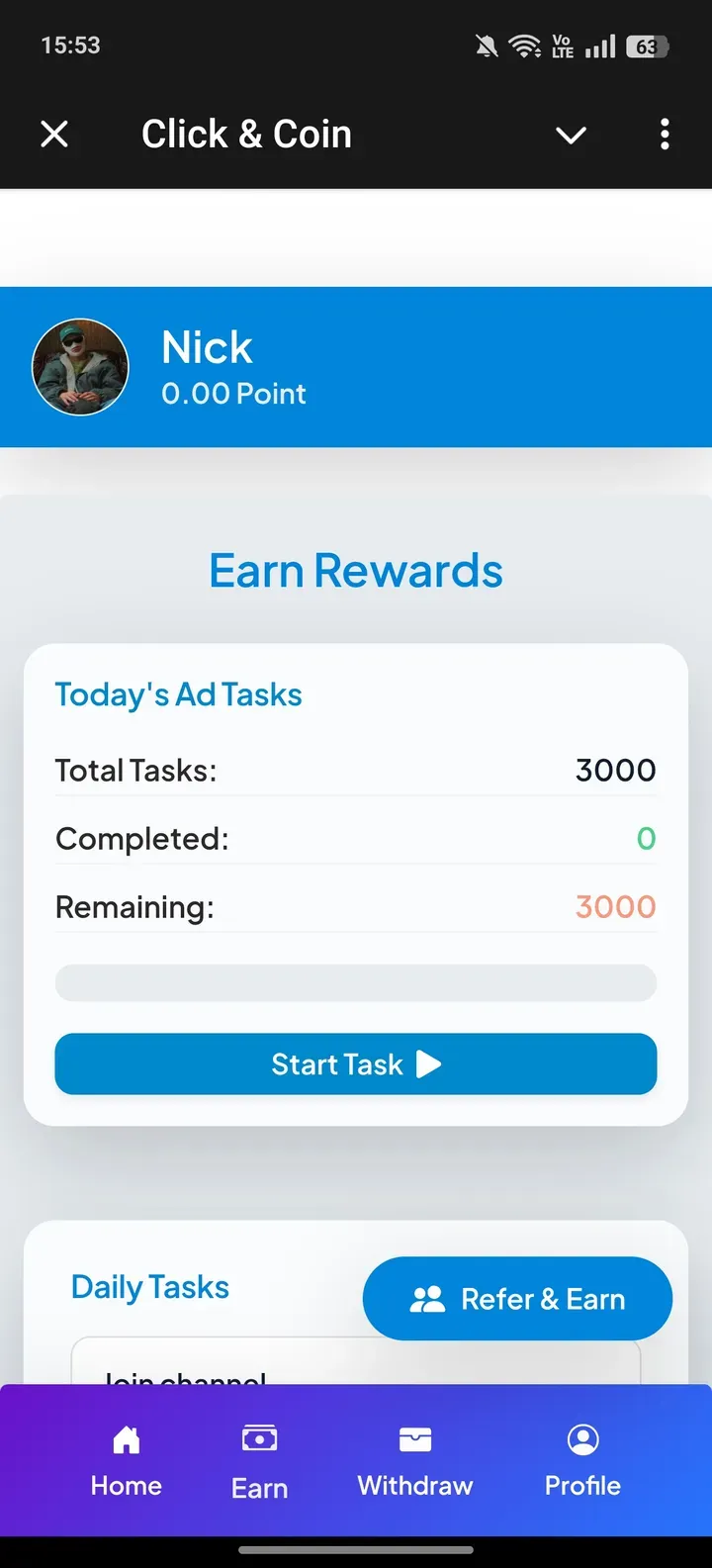Viewport: 712px width, 1568px height.
Task: Tap the Refer & Earn button
Action: [x=517, y=1298]
